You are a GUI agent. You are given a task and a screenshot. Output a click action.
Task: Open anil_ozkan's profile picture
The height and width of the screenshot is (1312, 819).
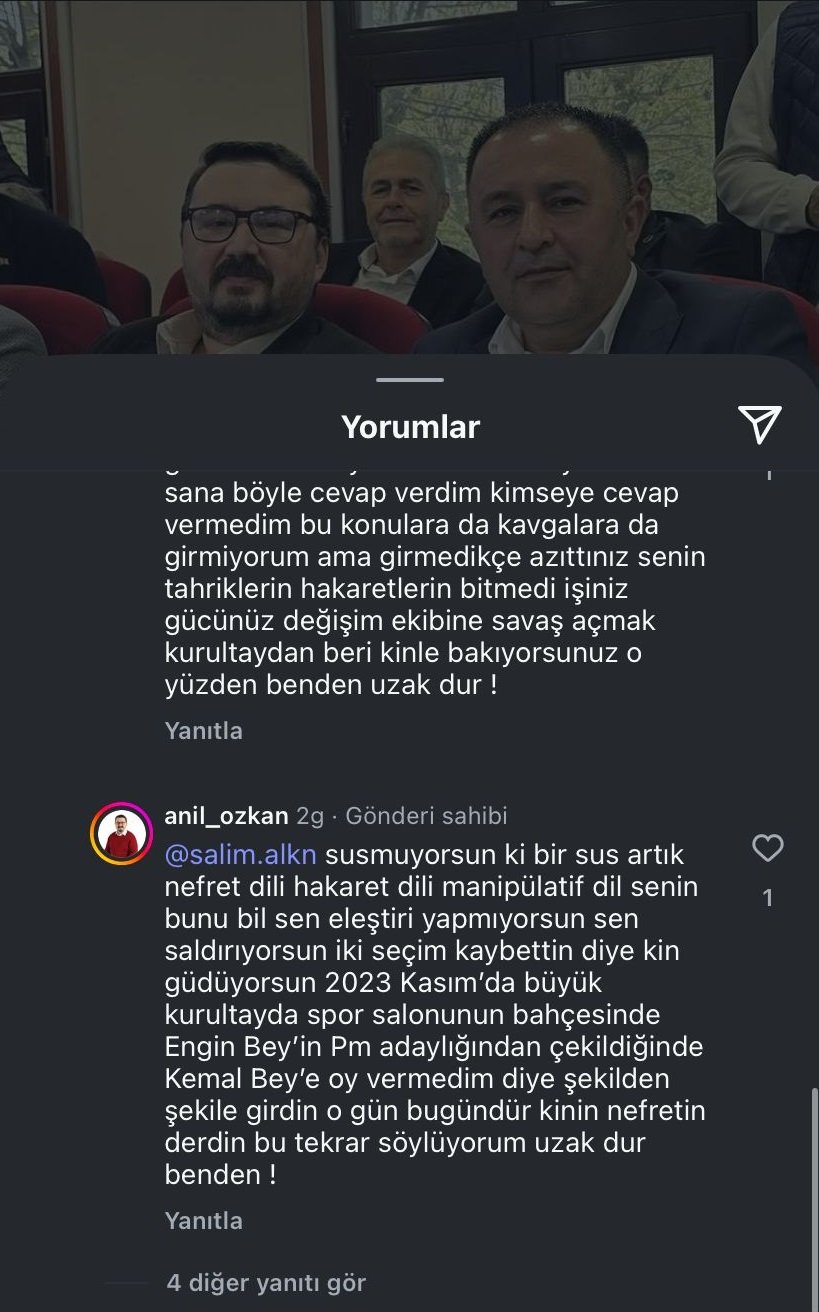pyautogui.click(x=121, y=834)
